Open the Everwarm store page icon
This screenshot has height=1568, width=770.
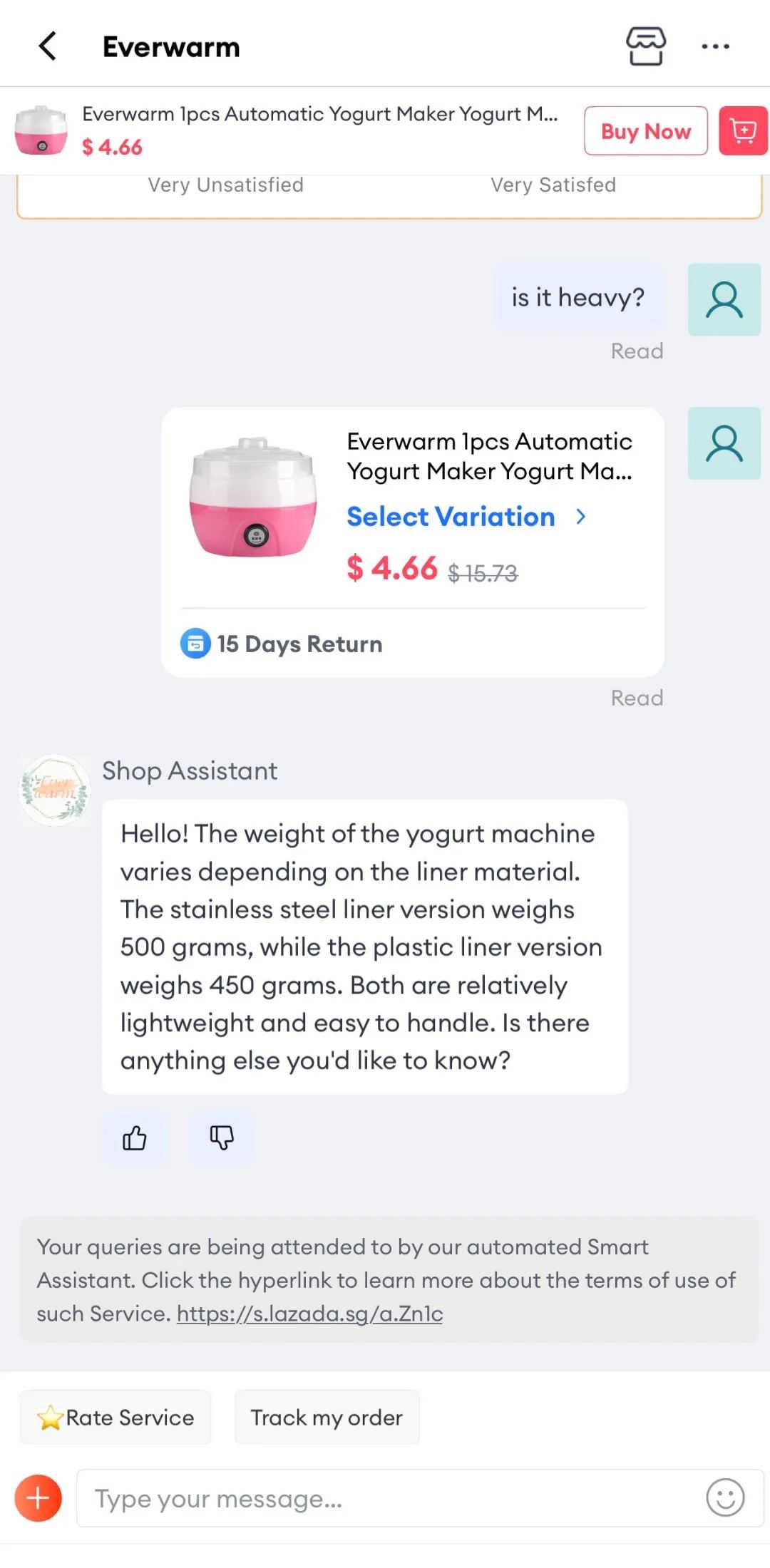tap(645, 46)
